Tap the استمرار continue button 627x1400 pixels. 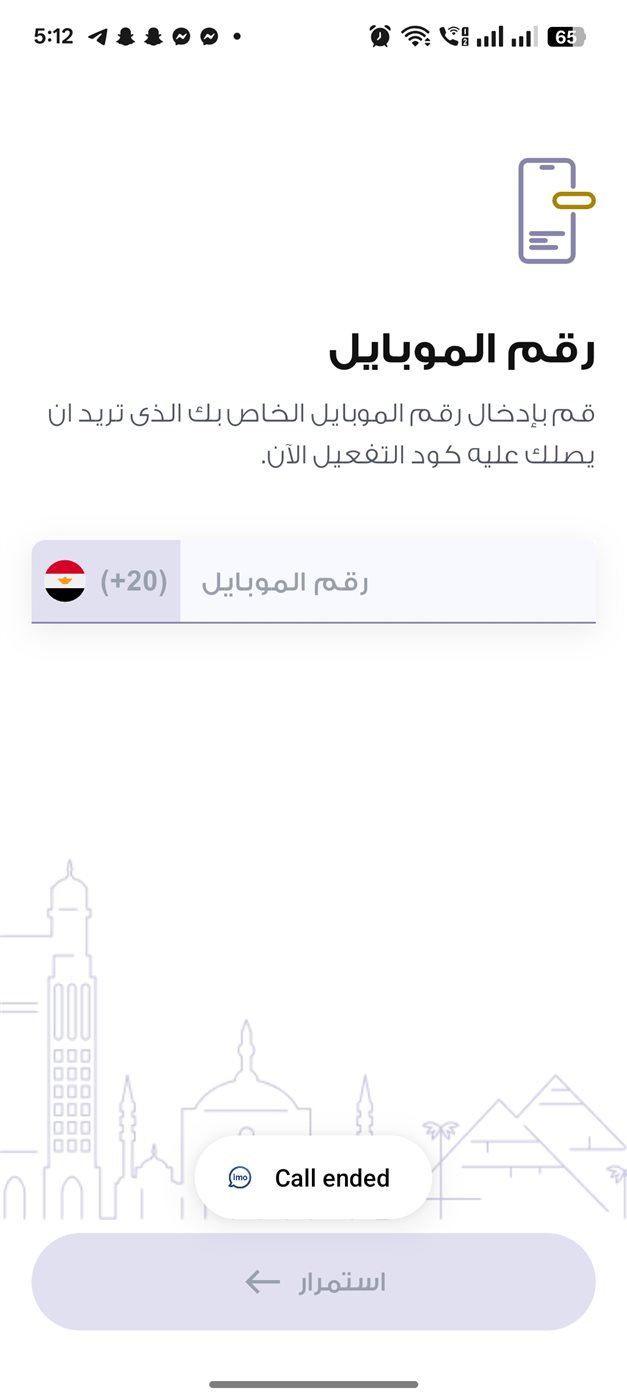tap(313, 1281)
